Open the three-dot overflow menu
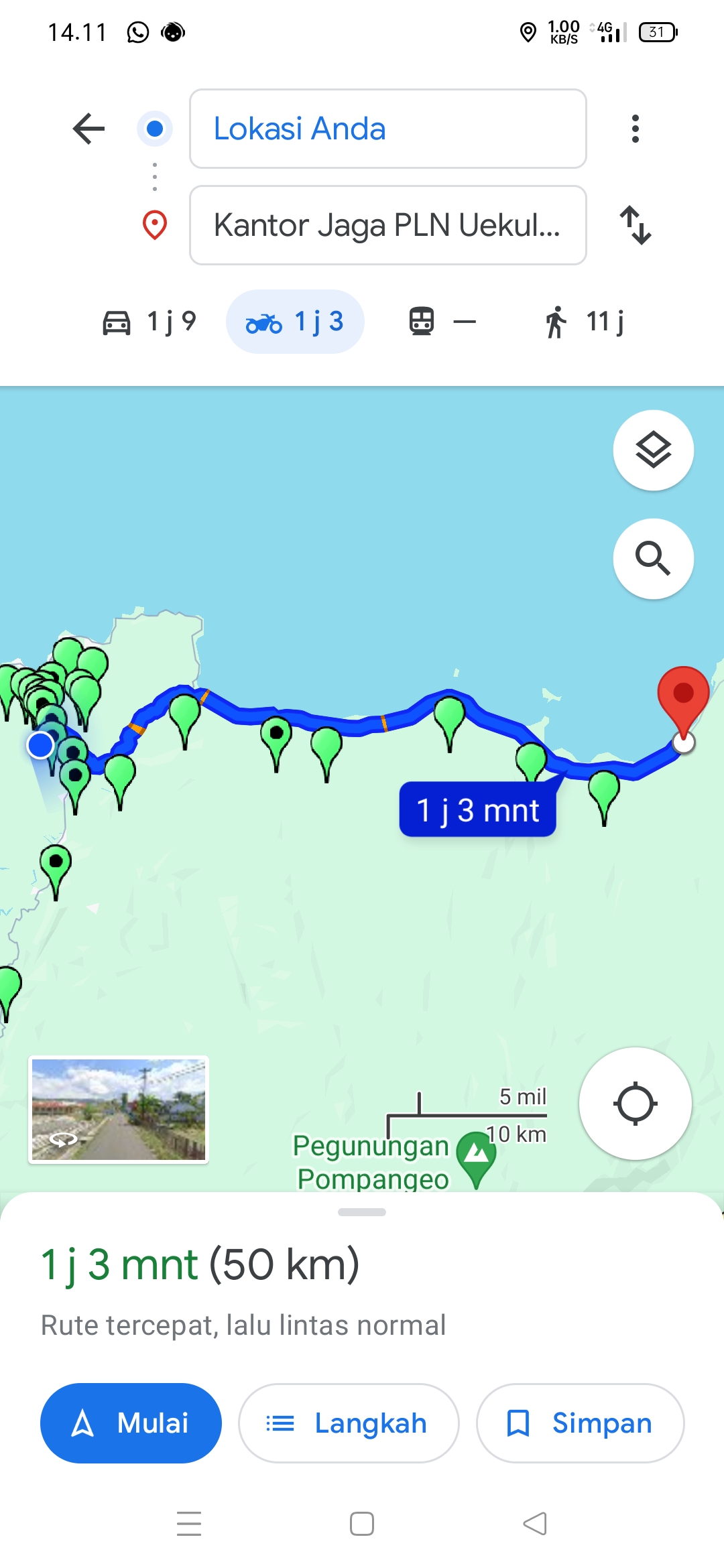 tap(635, 129)
